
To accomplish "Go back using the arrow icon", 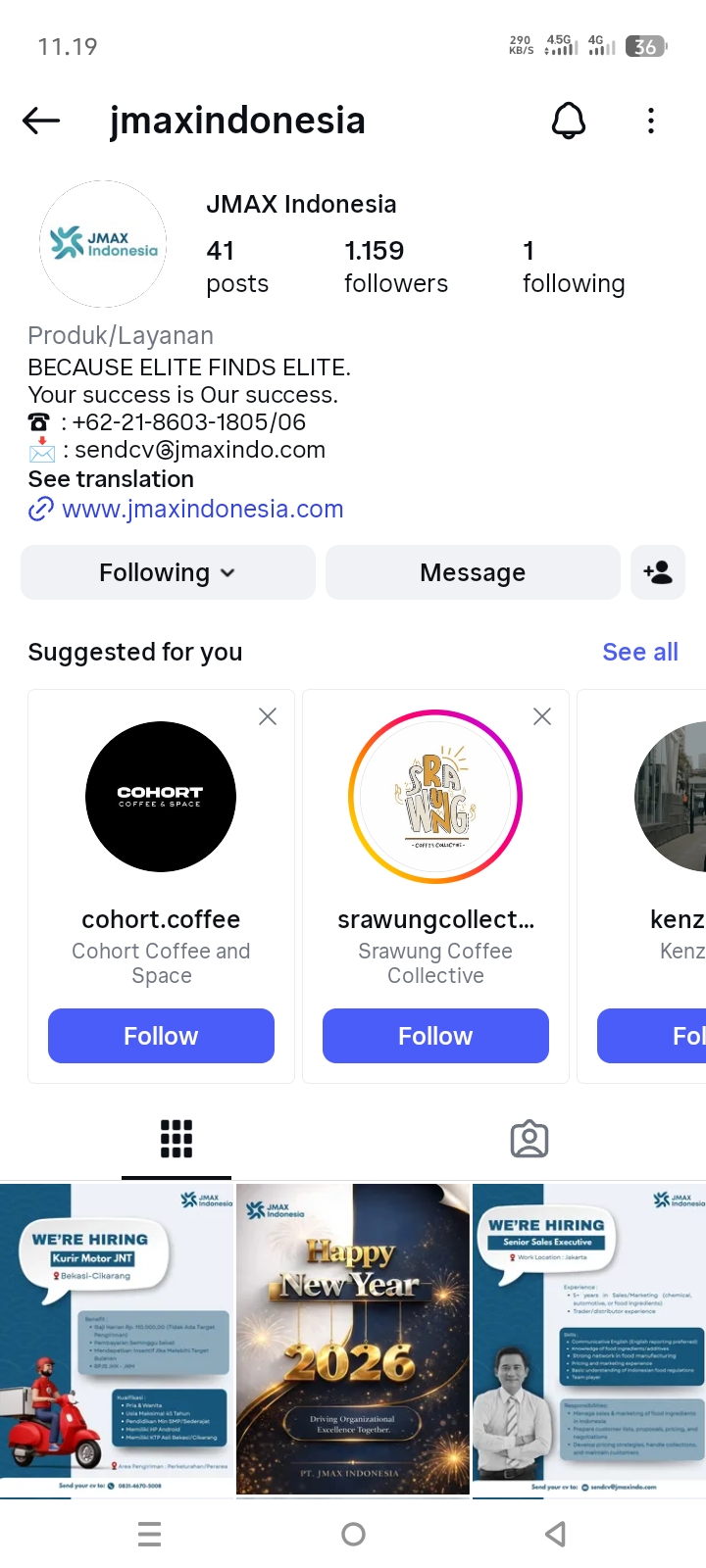I will click(41, 121).
